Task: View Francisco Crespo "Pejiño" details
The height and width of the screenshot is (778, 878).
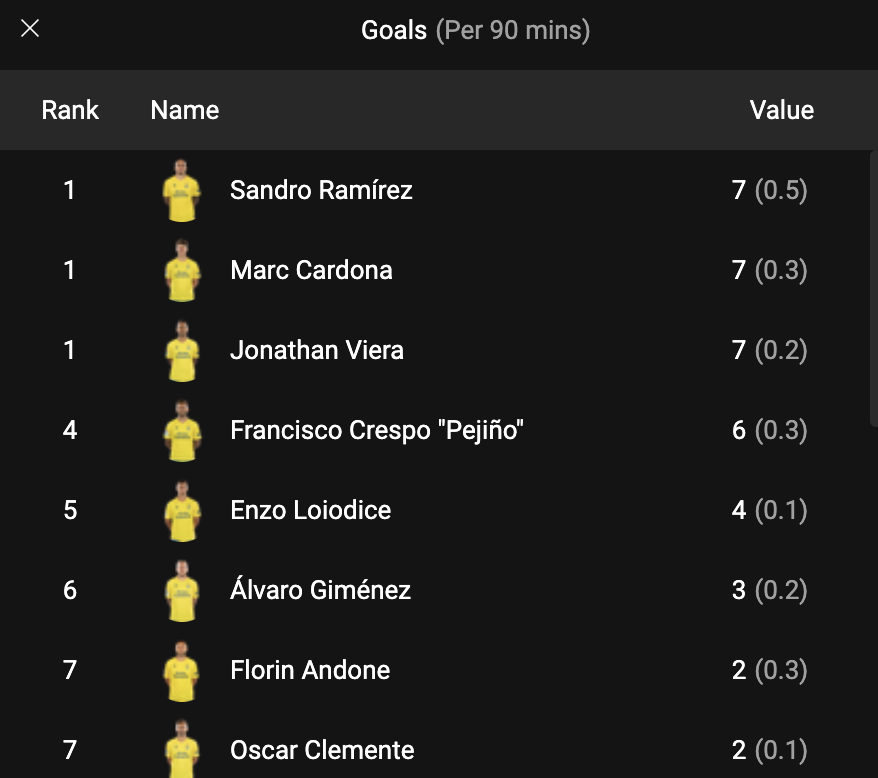Action: pyautogui.click(x=377, y=430)
